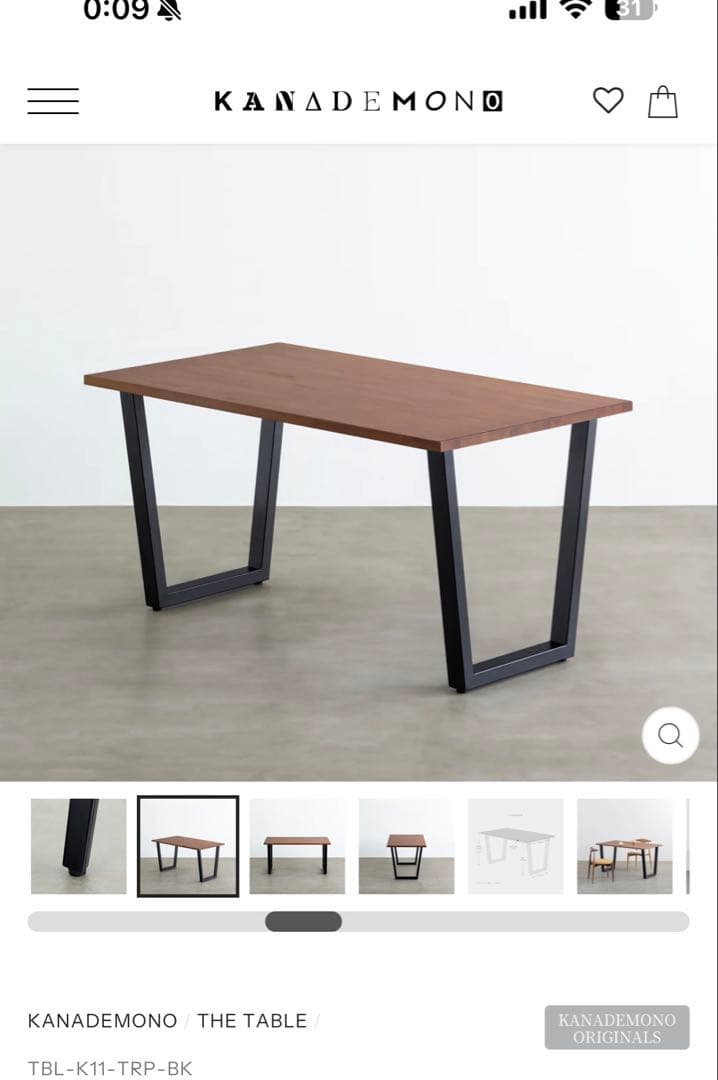Tap the KANADEMONO logo to go home
Screen dimensions: 718x1080
[x=358, y=101]
